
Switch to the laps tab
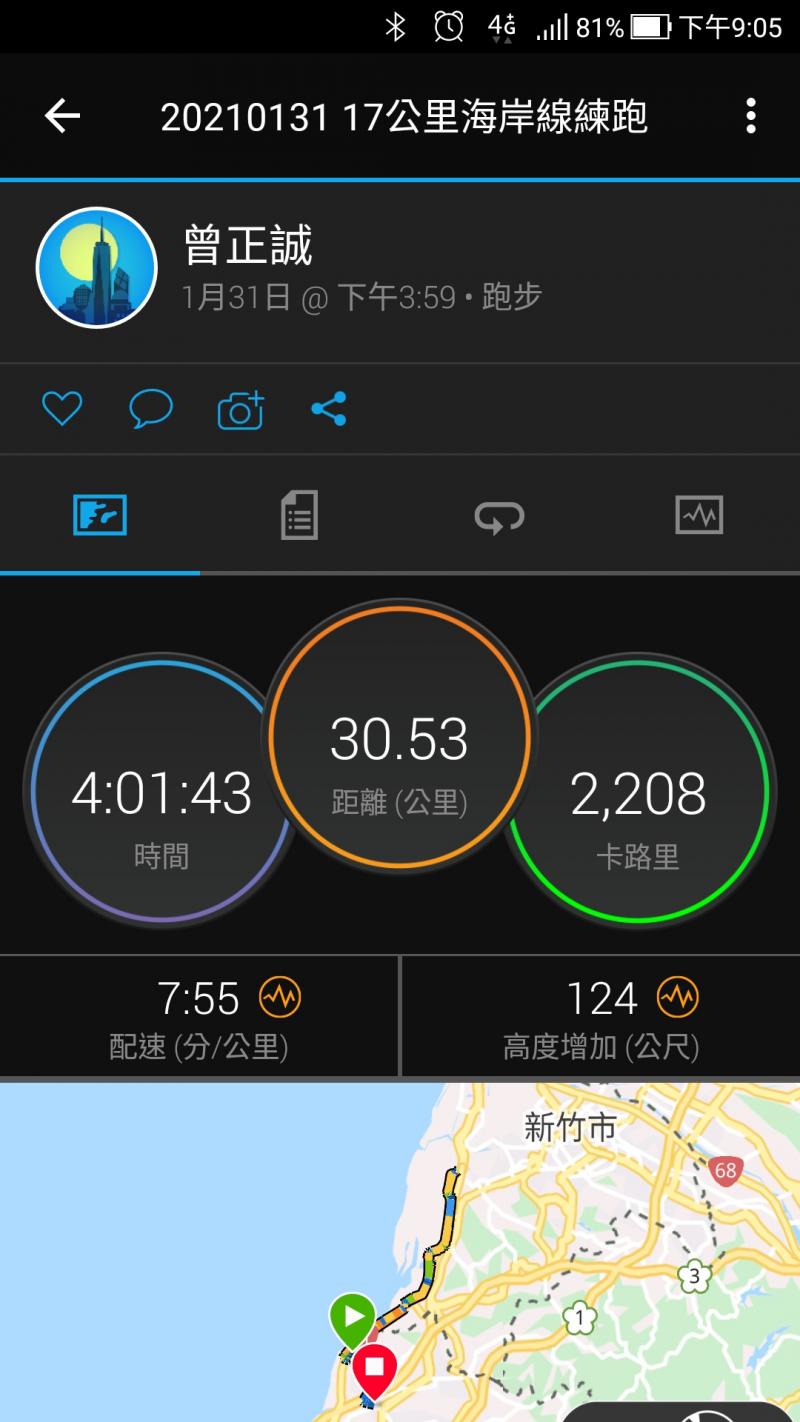coord(499,515)
